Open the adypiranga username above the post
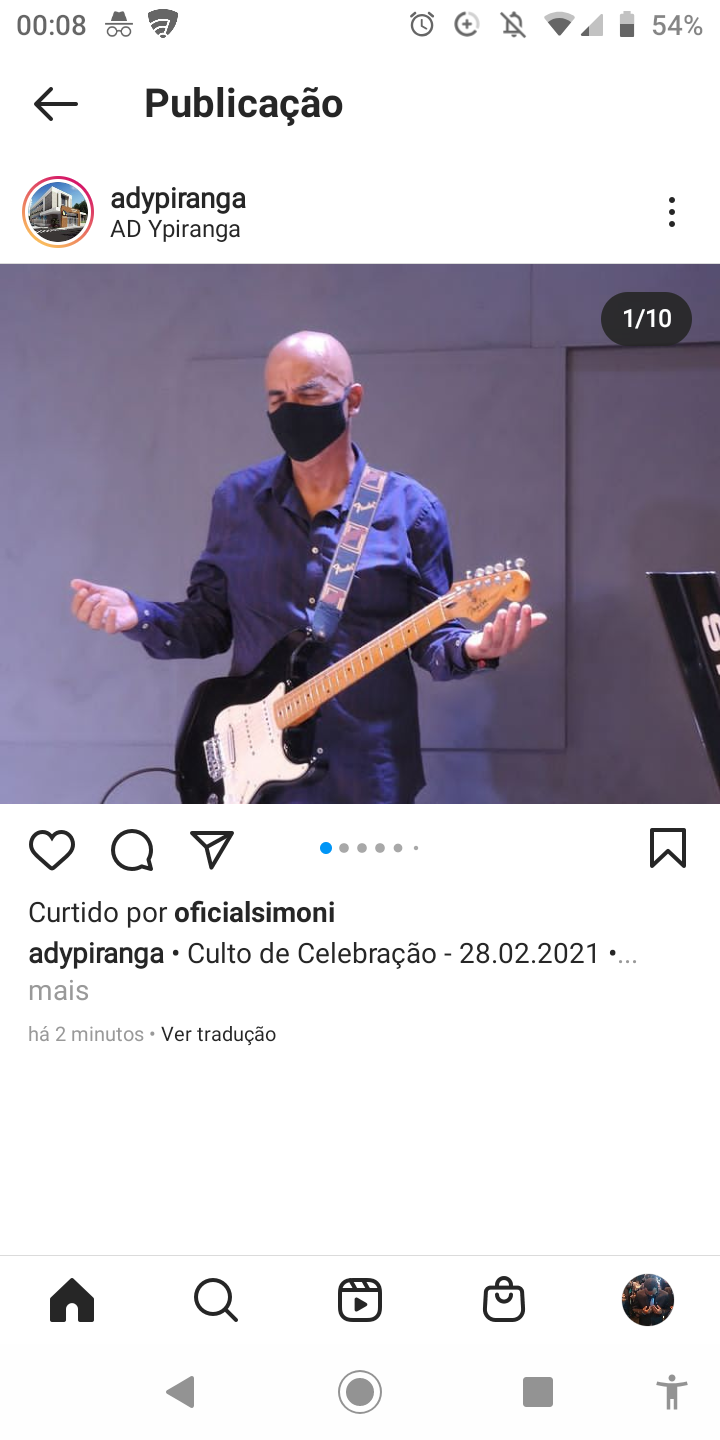The height and width of the screenshot is (1440, 720). pyautogui.click(x=178, y=198)
